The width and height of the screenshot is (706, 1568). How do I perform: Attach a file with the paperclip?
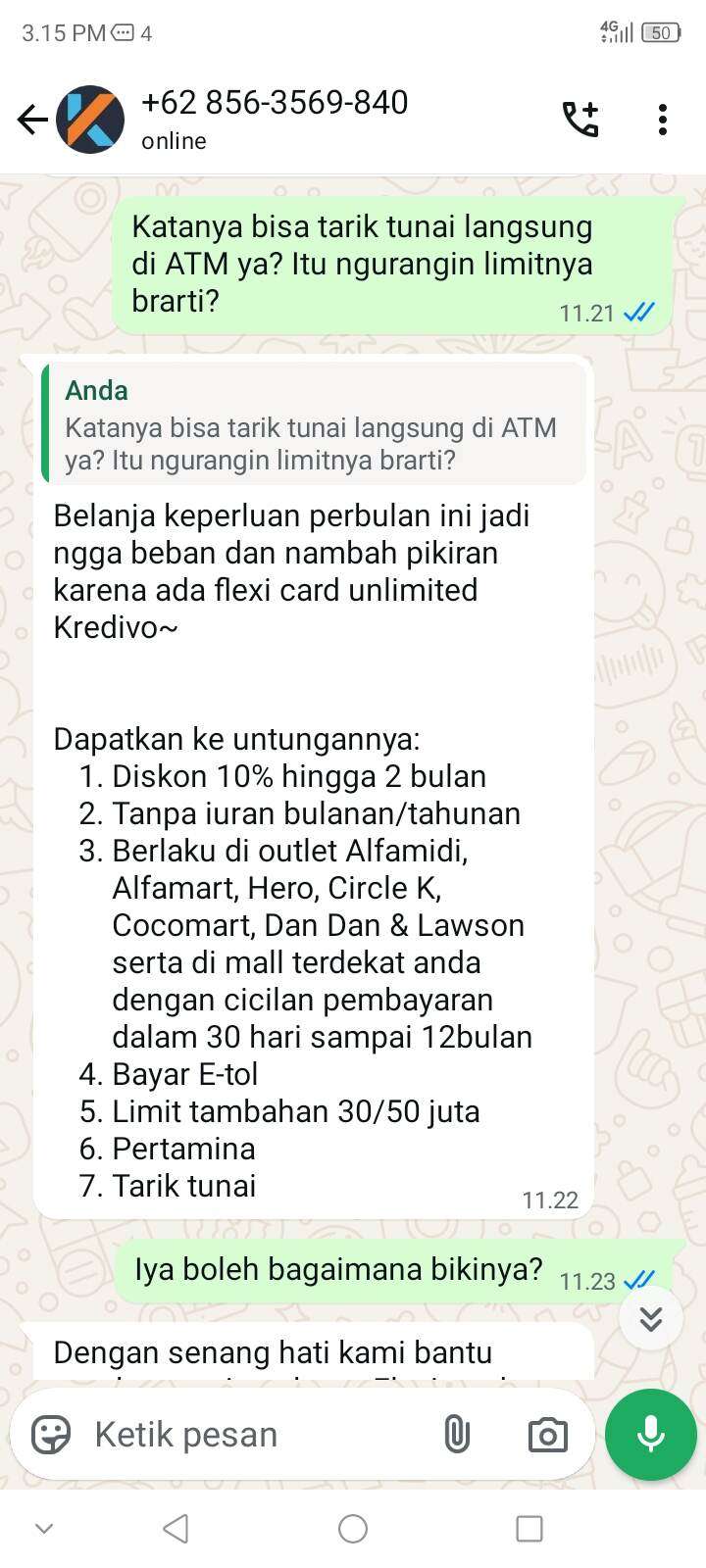point(457,1435)
